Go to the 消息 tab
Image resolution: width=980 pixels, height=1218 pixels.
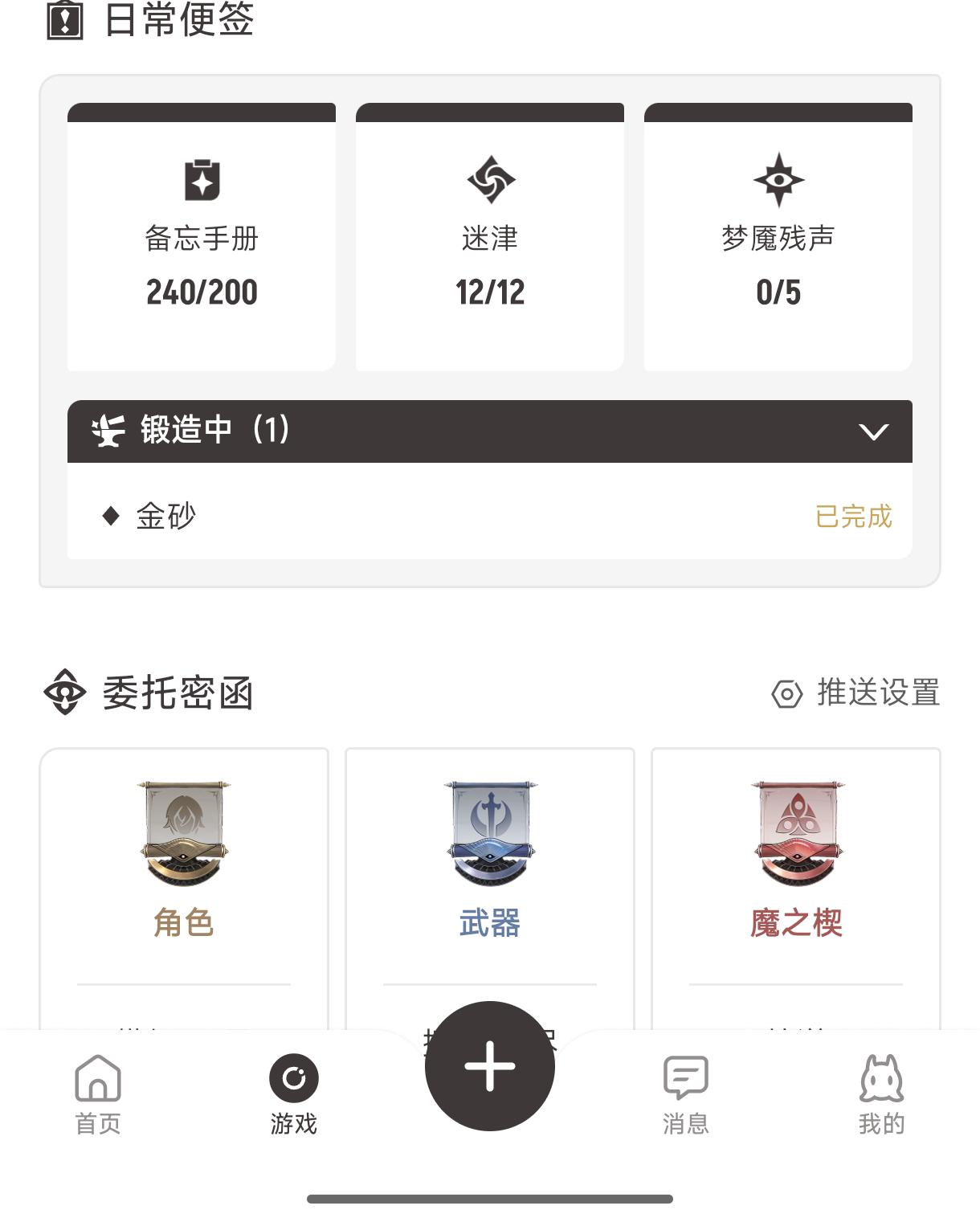686,1094
